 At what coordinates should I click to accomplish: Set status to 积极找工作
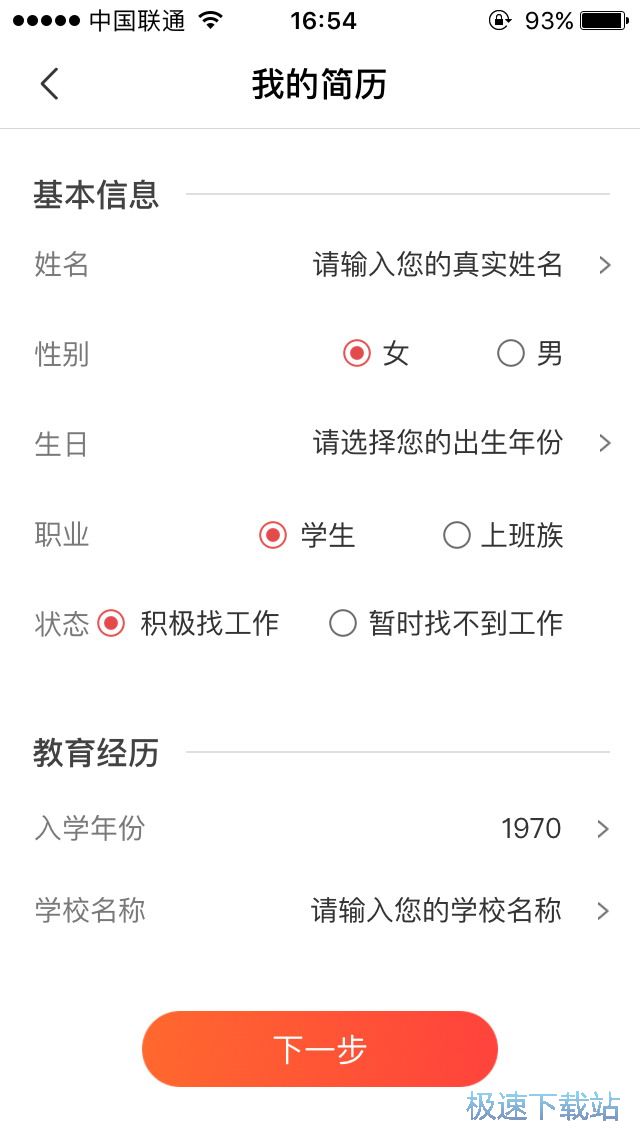tap(112, 624)
